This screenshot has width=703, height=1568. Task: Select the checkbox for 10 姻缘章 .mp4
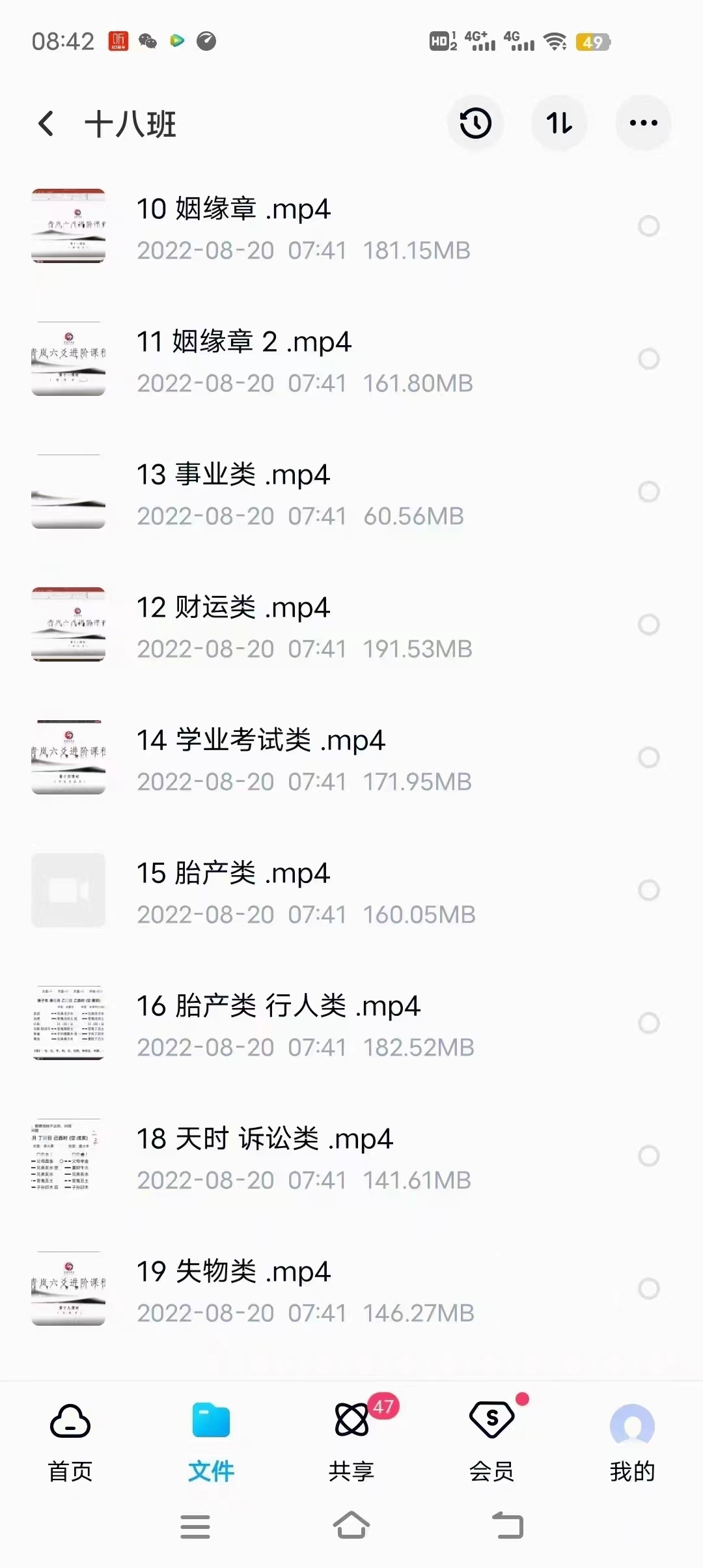pyautogui.click(x=648, y=226)
